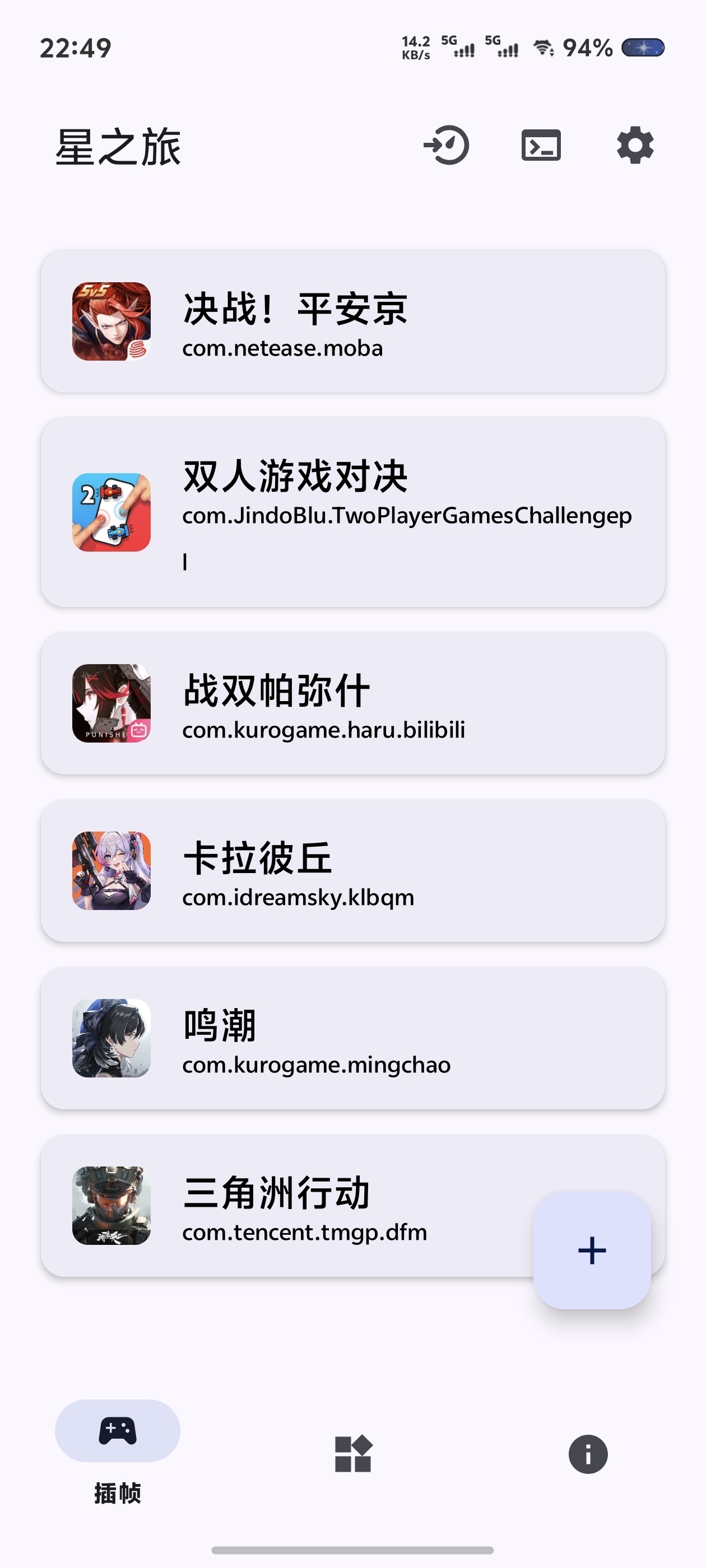Open the 双人游戏对决 card

click(x=352, y=512)
